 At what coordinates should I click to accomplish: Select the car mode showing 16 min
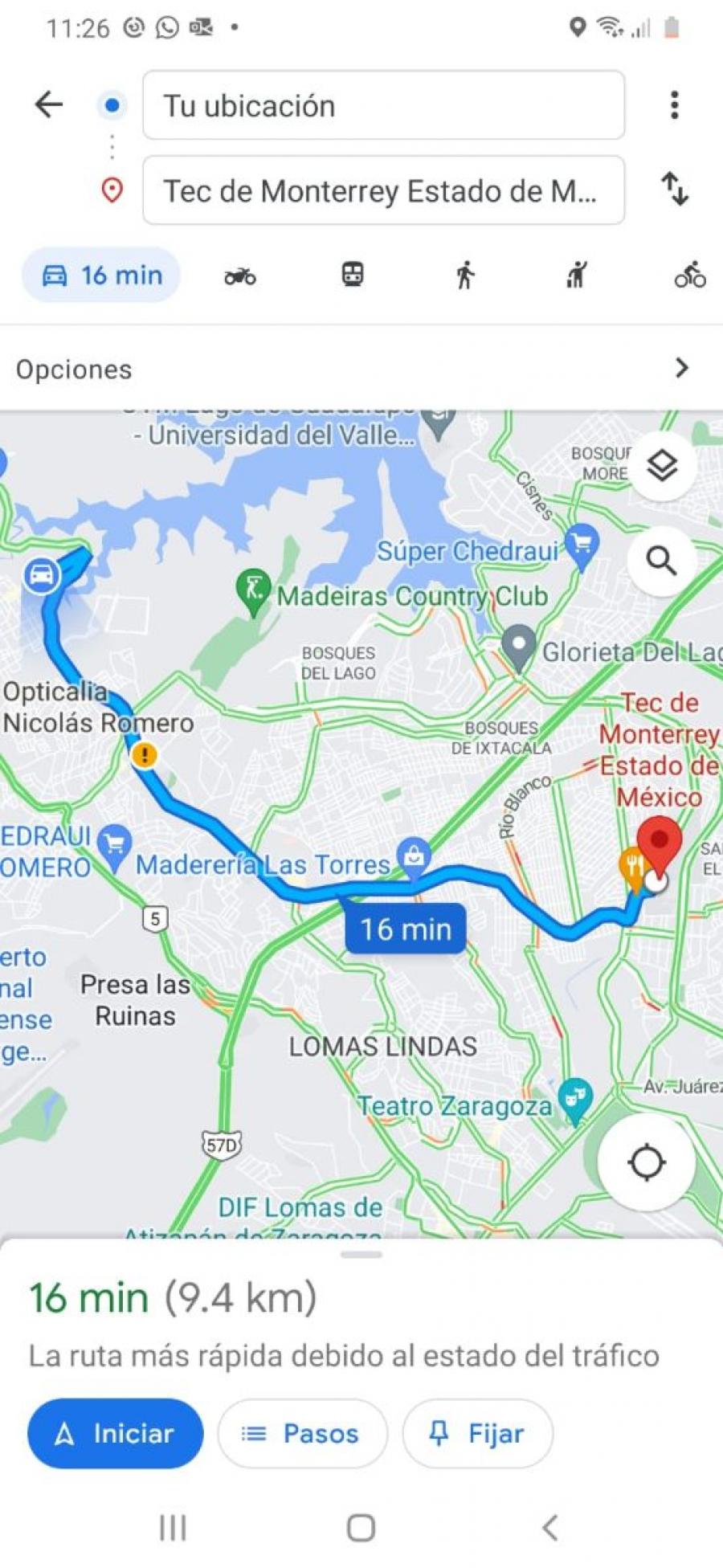click(101, 276)
